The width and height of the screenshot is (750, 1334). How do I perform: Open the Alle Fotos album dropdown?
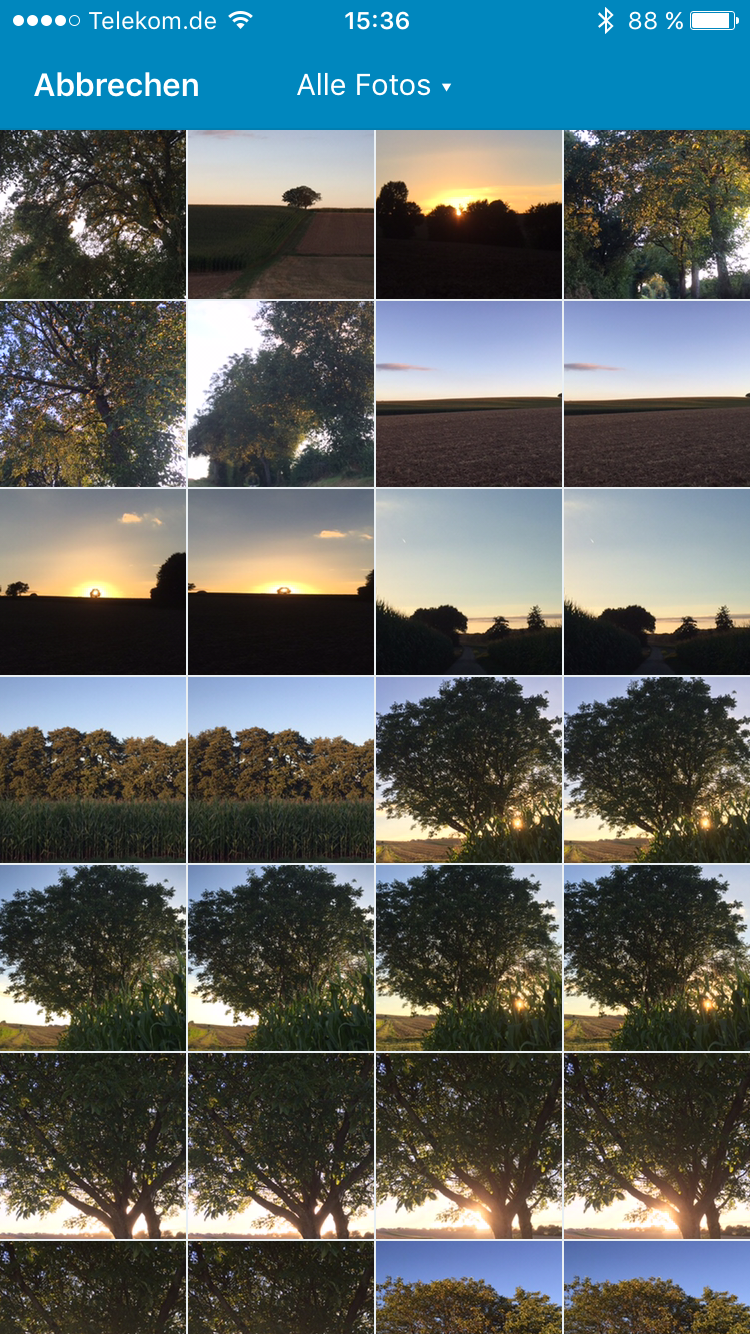tap(374, 85)
